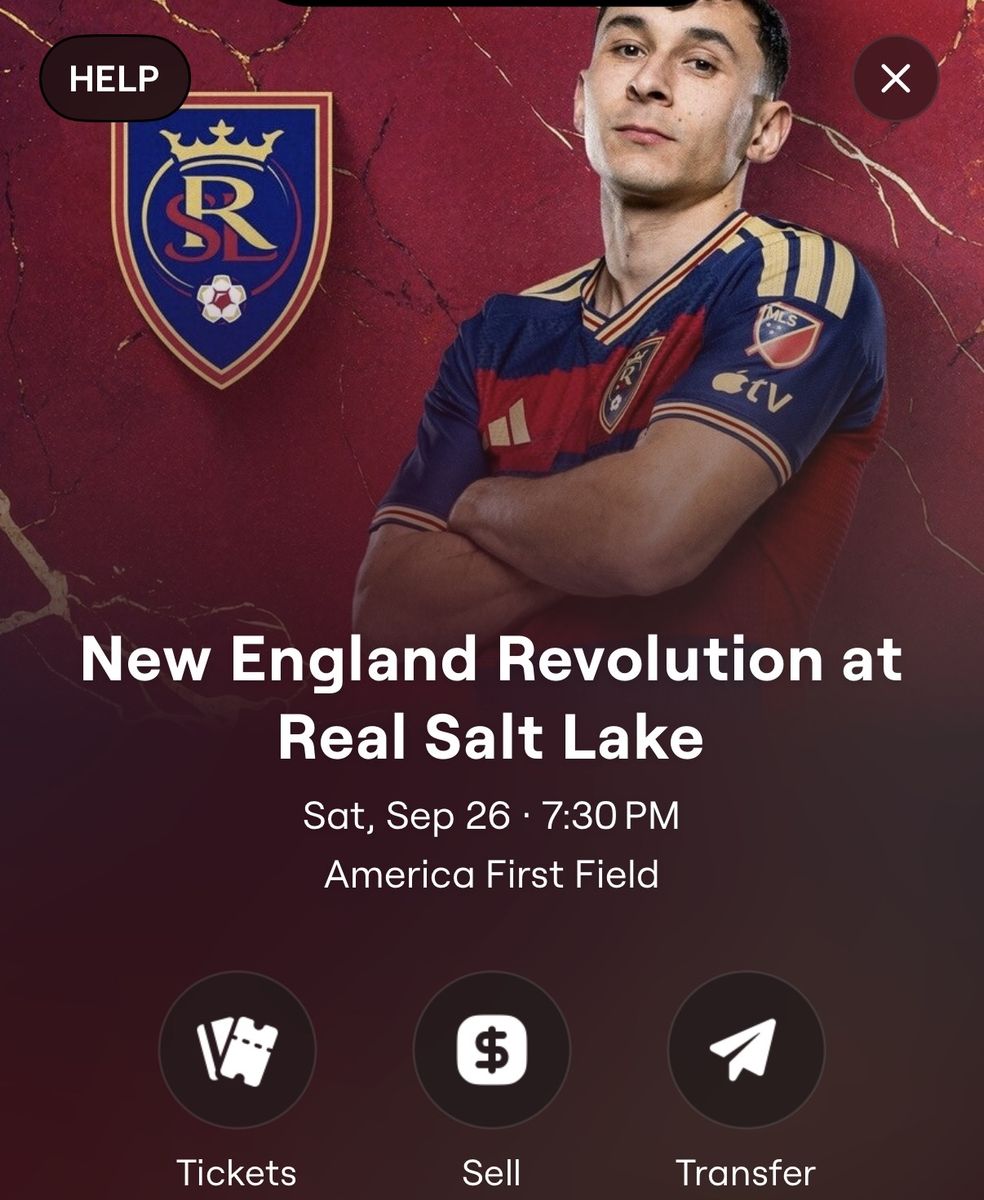Sell your tickets
This screenshot has width=984, height=1200.
[491, 1050]
